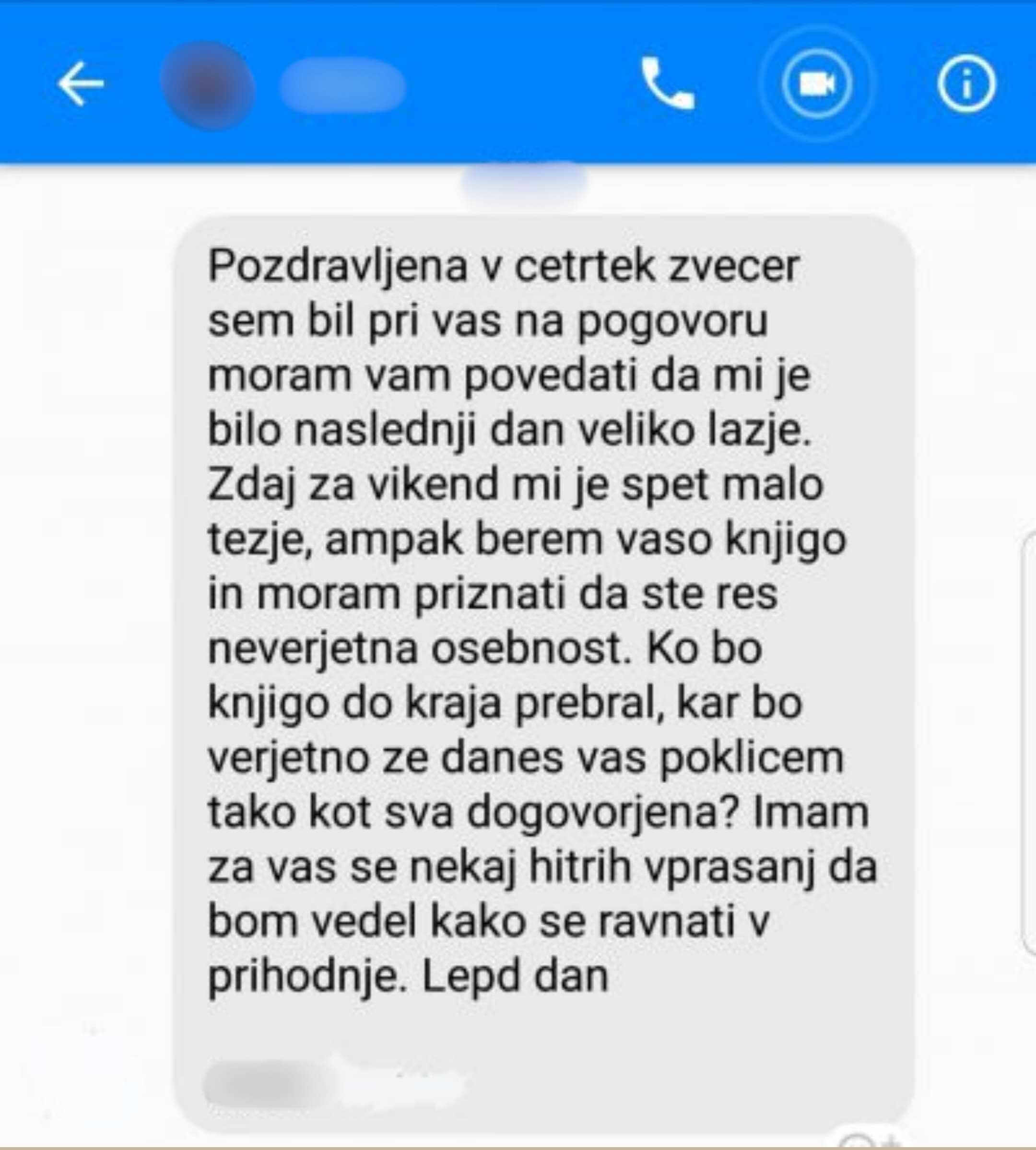This screenshot has width=1036, height=1150.
Task: Open conversation info details
Action: pos(966,83)
